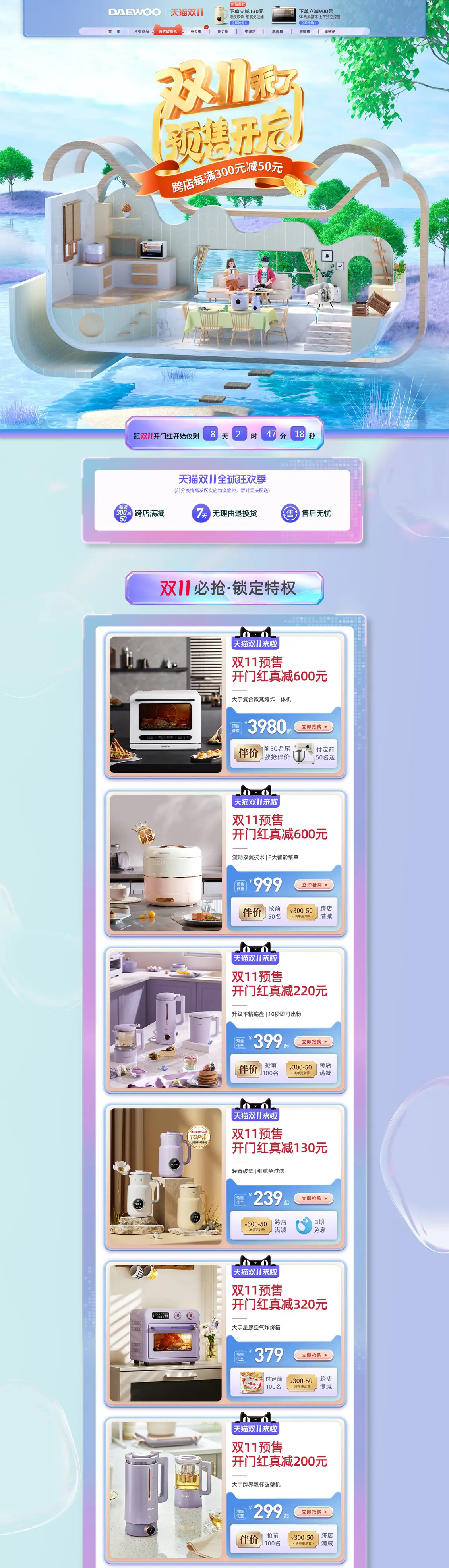Screen dimensions: 449x1568
Task: Tap 立即抢购 on the 379 air fryer oven
Action: tap(314, 1355)
